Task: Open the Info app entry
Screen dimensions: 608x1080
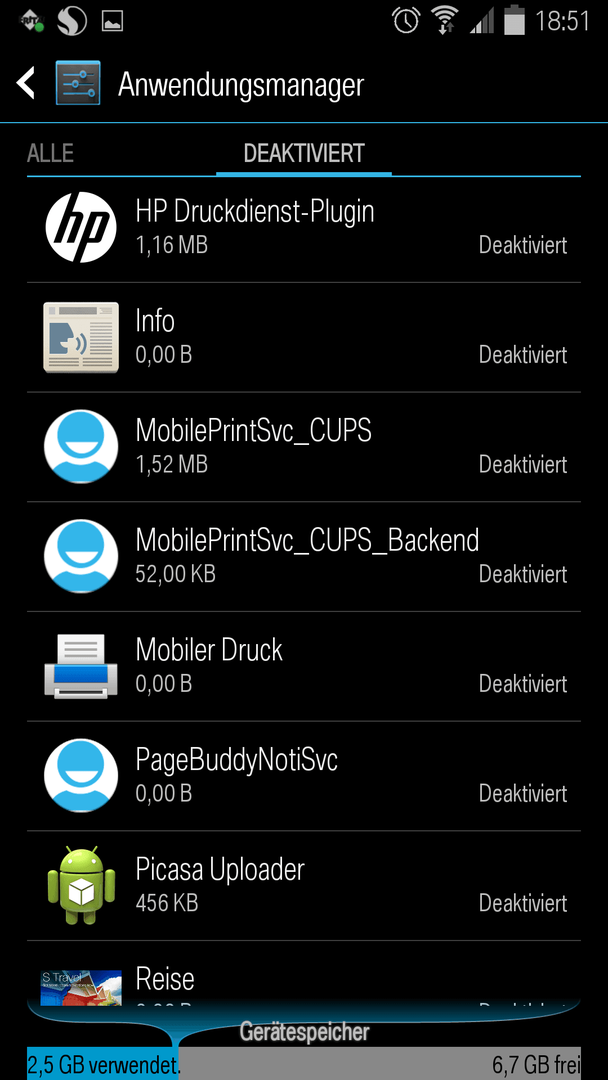Action: click(x=304, y=338)
